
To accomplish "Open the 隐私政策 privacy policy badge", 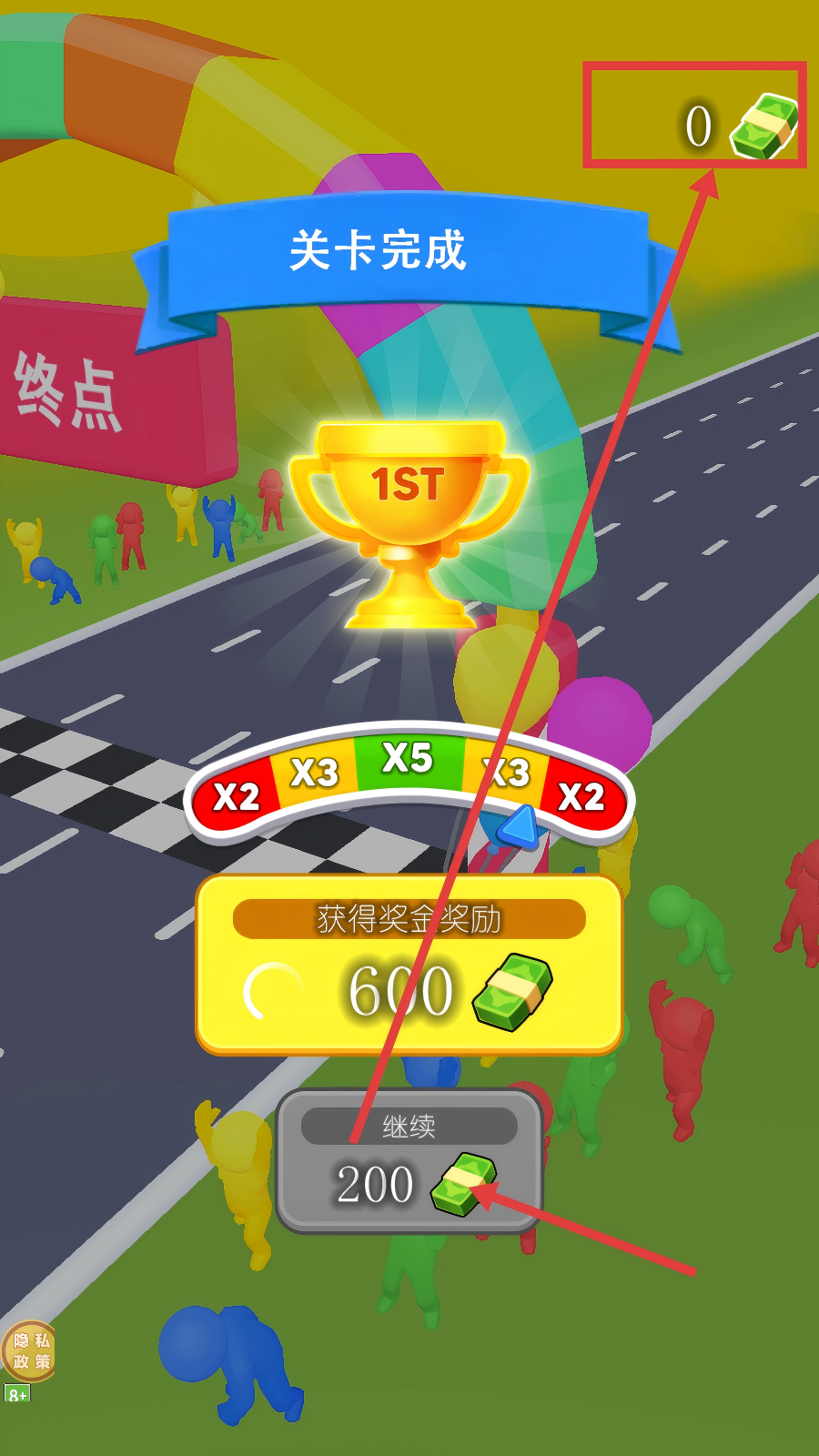I will (x=29, y=1350).
